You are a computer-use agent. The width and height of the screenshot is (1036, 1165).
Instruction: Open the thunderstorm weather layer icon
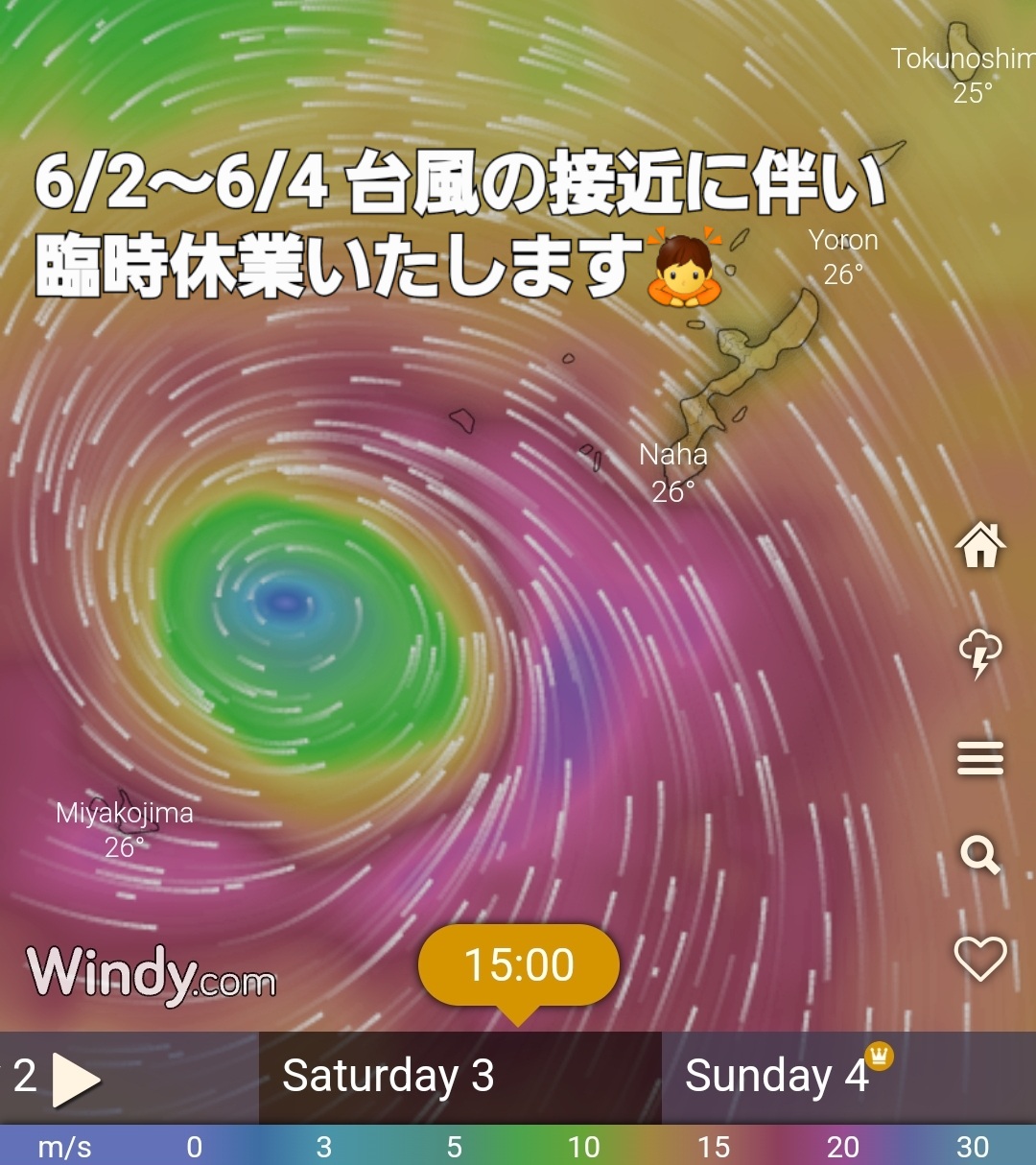[x=980, y=654]
